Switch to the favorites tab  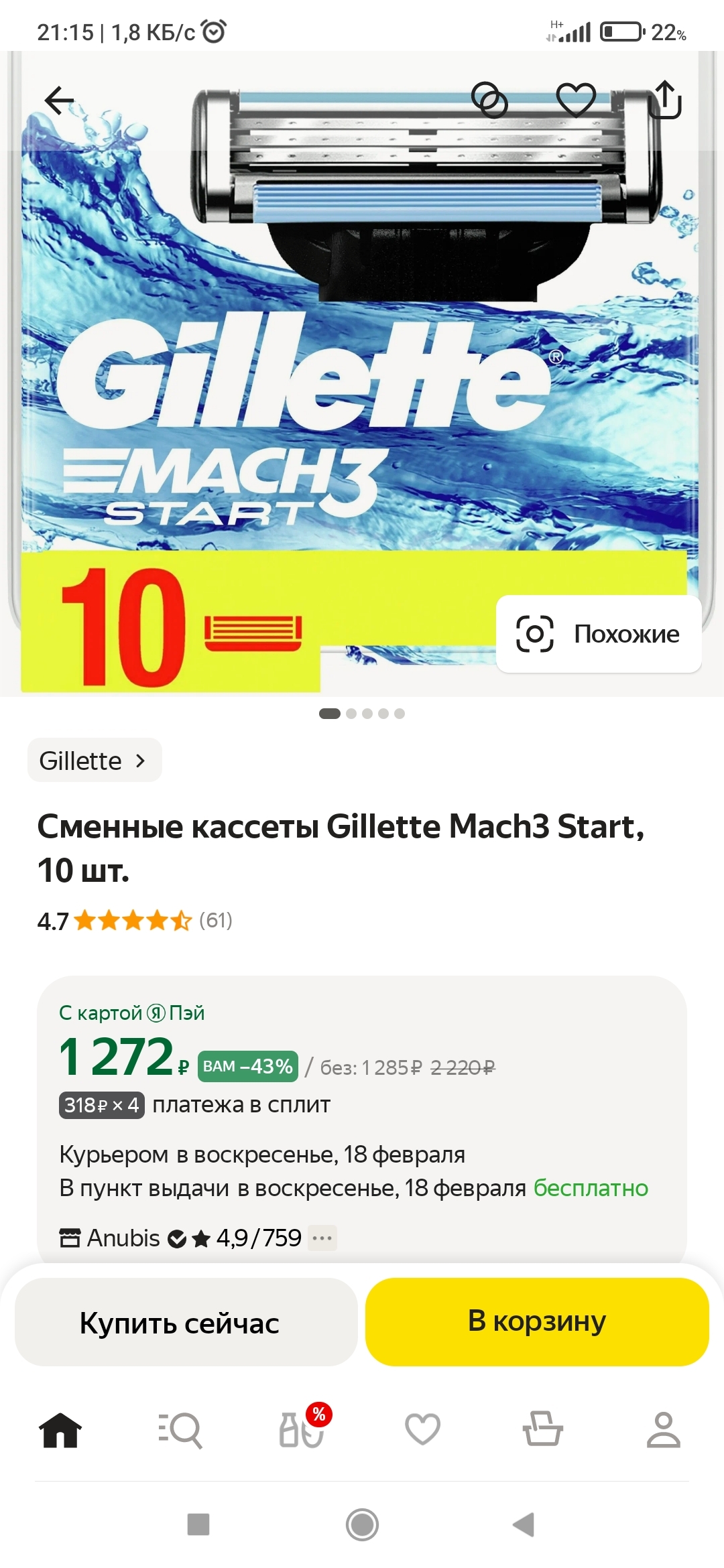(422, 1430)
